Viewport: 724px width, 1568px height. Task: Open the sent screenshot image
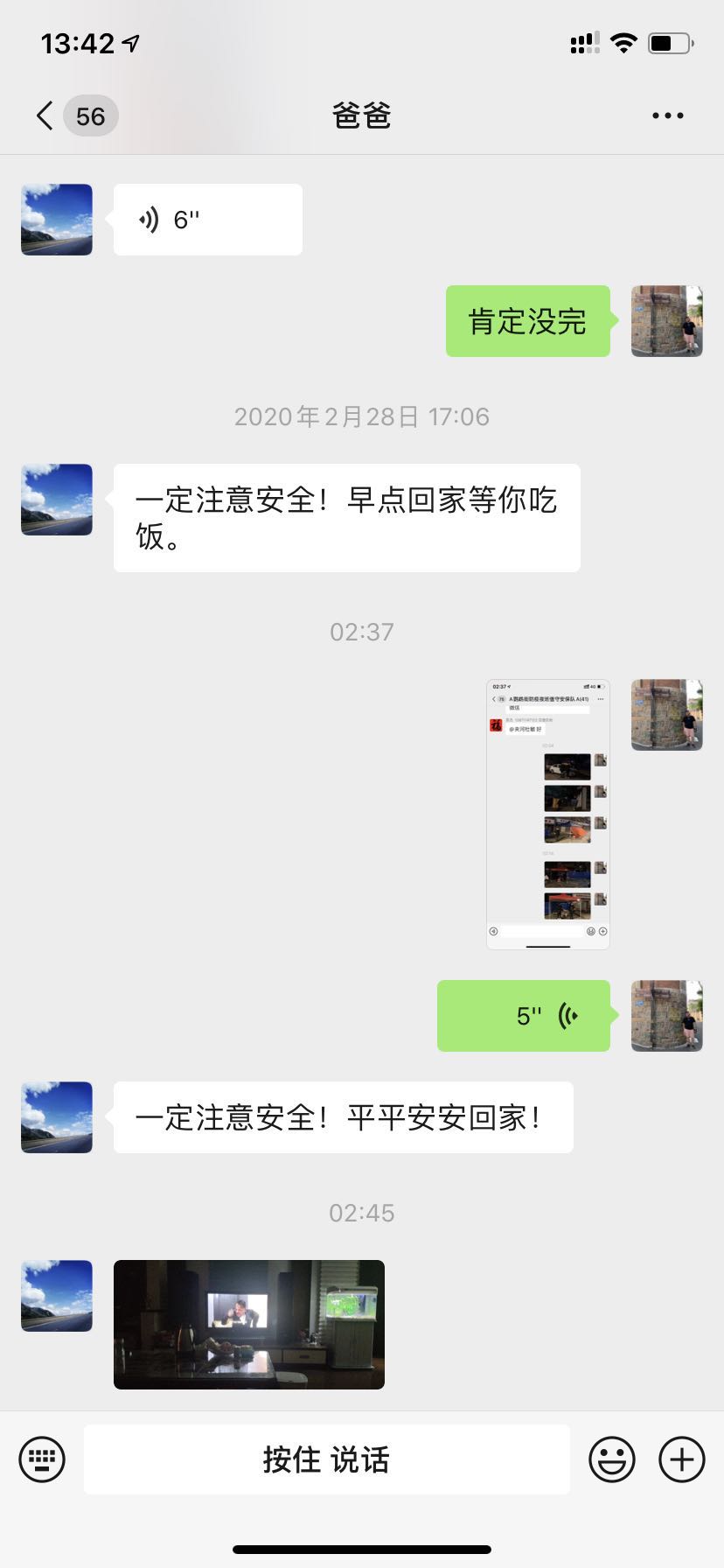pos(547,814)
